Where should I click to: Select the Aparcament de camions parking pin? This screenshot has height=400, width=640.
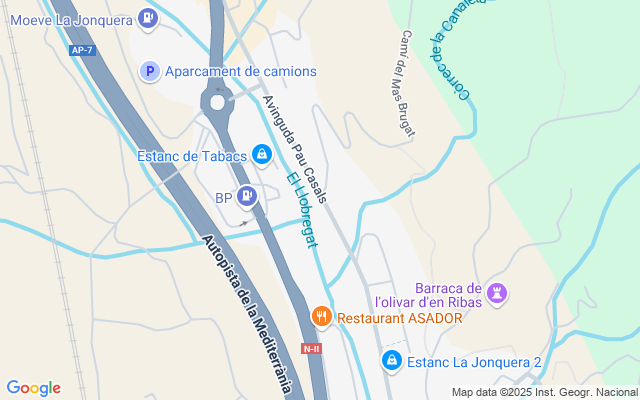[x=149, y=71]
